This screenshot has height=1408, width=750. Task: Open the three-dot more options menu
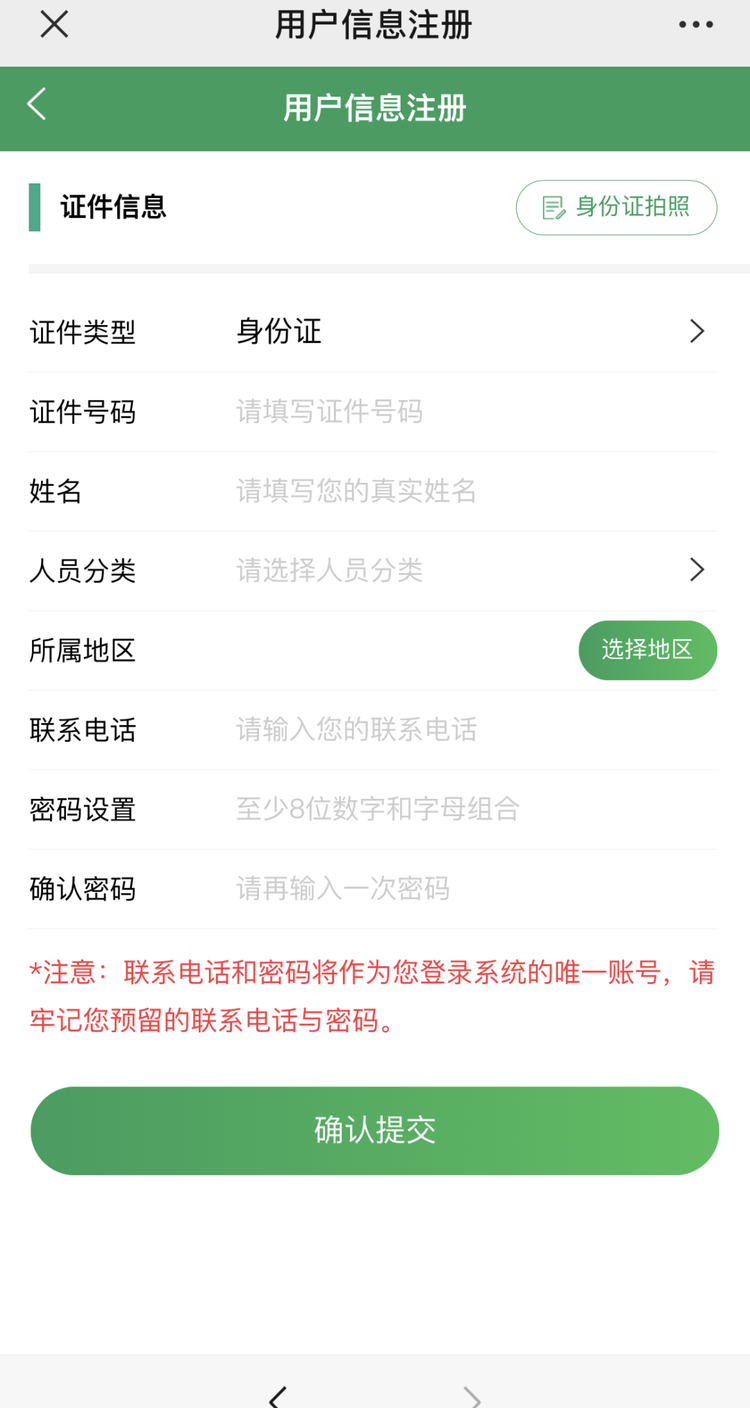696,25
